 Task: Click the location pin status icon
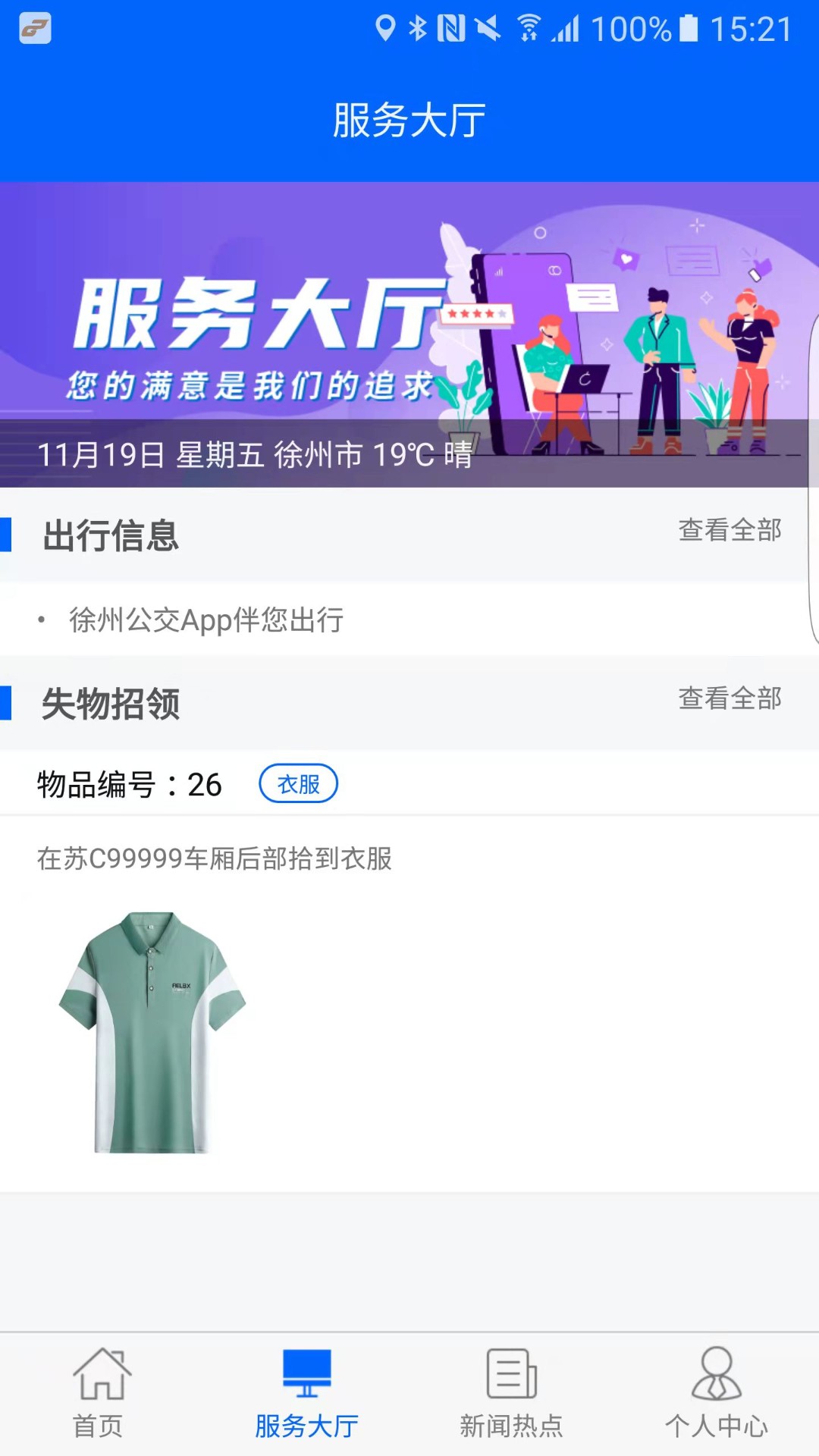click(387, 29)
